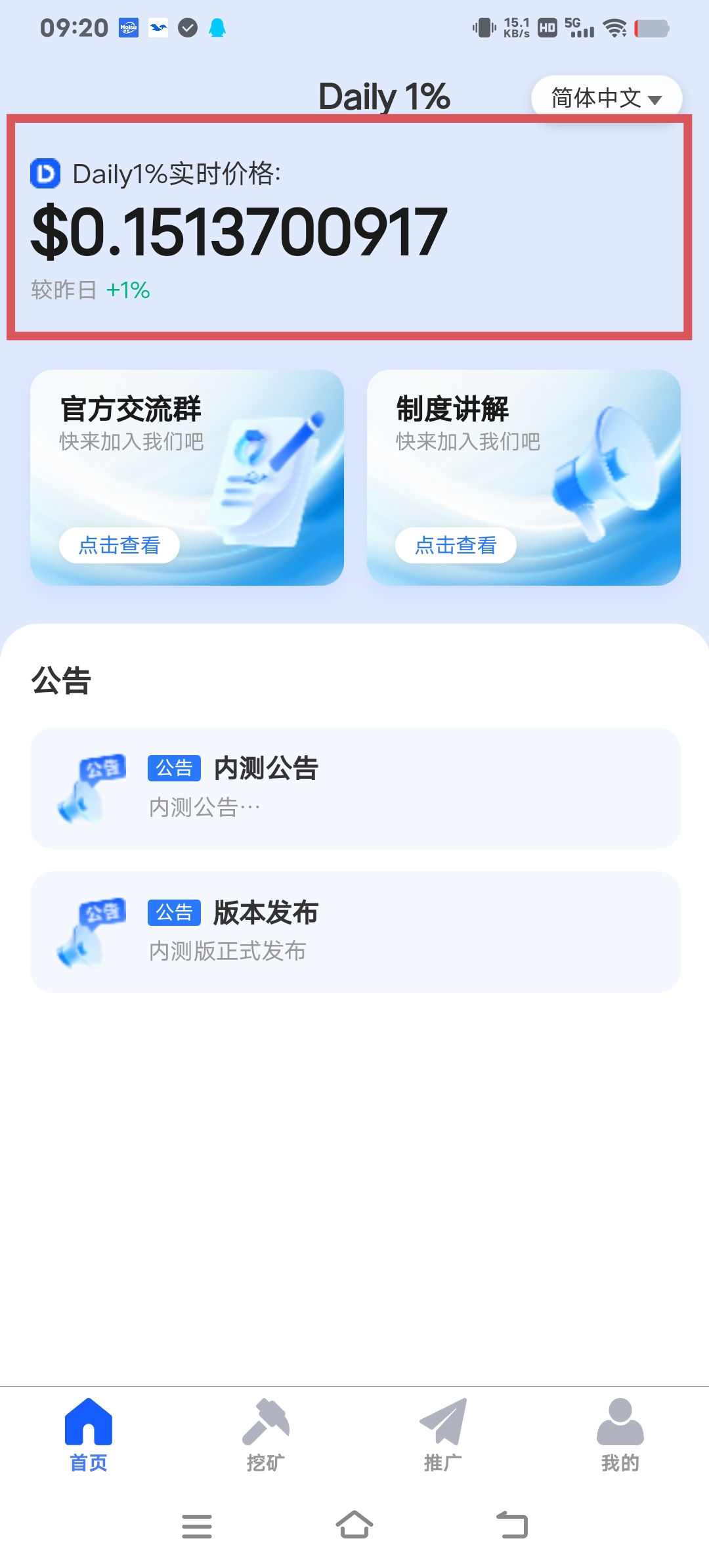Switch to the 首页 tab
Viewport: 709px width, 1568px height.
pyautogui.click(x=89, y=1434)
